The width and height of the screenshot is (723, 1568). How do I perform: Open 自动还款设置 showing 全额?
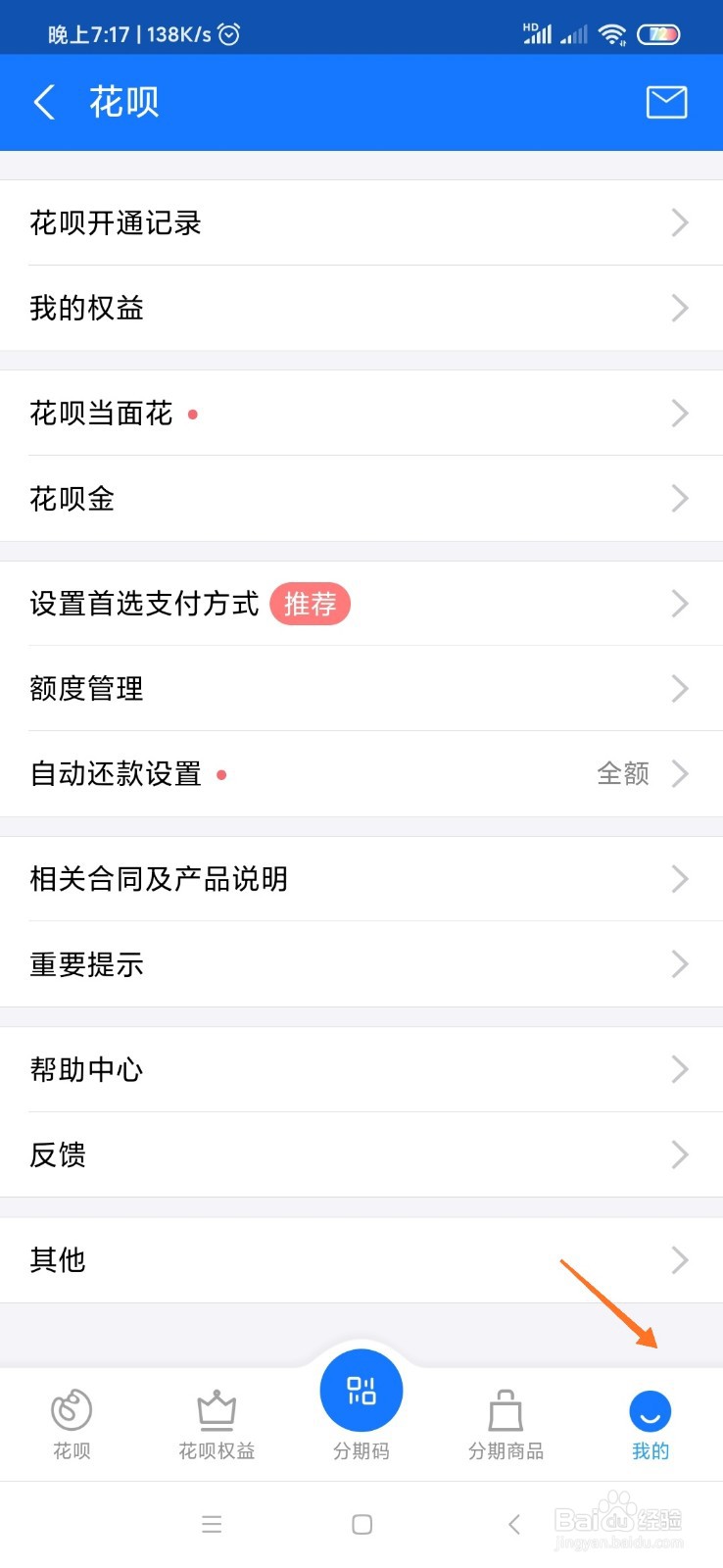click(361, 773)
